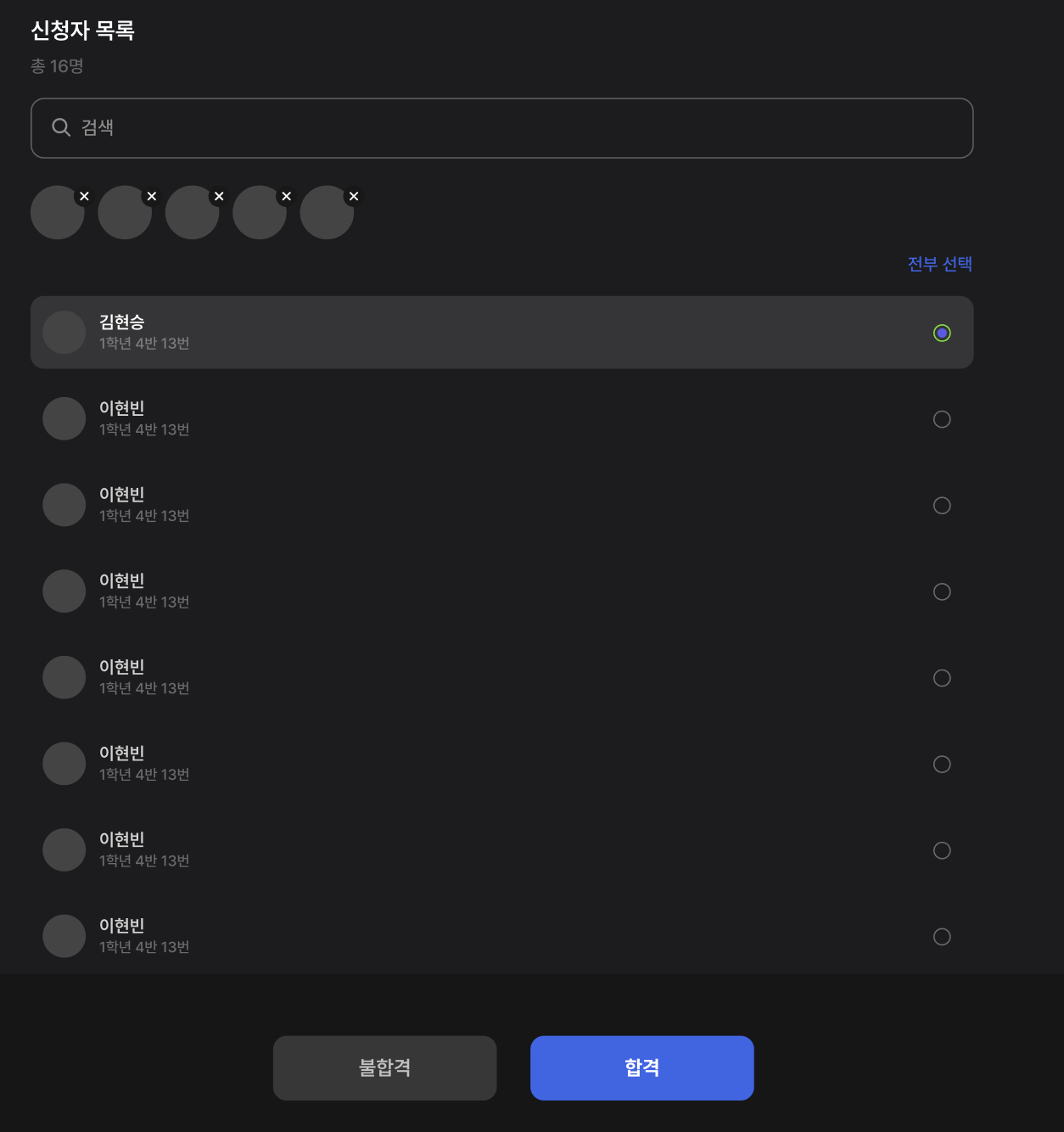
Task: Select the highlighted 김현승 applicant row
Action: pyautogui.click(x=502, y=333)
